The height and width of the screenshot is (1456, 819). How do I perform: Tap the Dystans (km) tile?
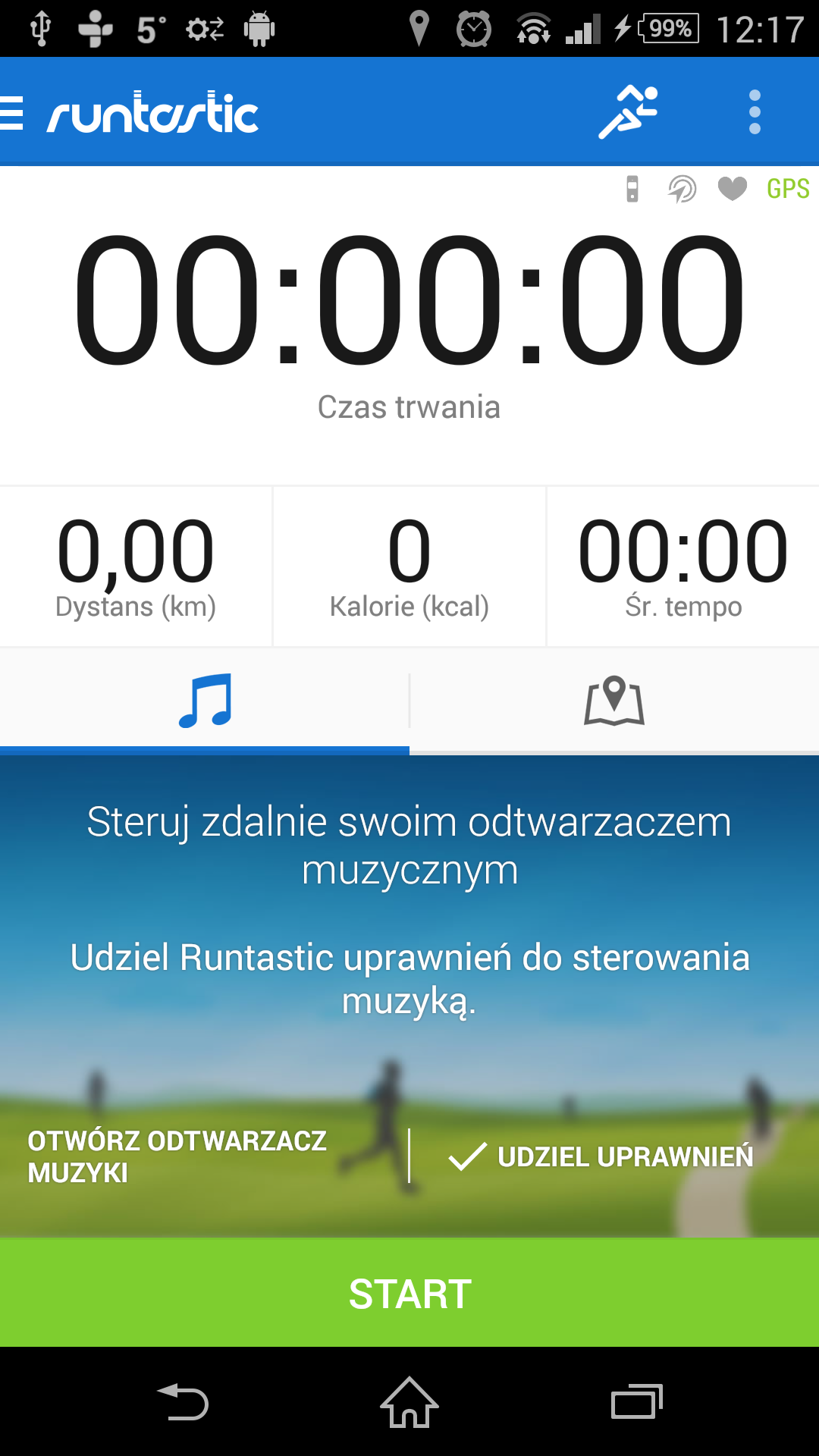point(136,566)
